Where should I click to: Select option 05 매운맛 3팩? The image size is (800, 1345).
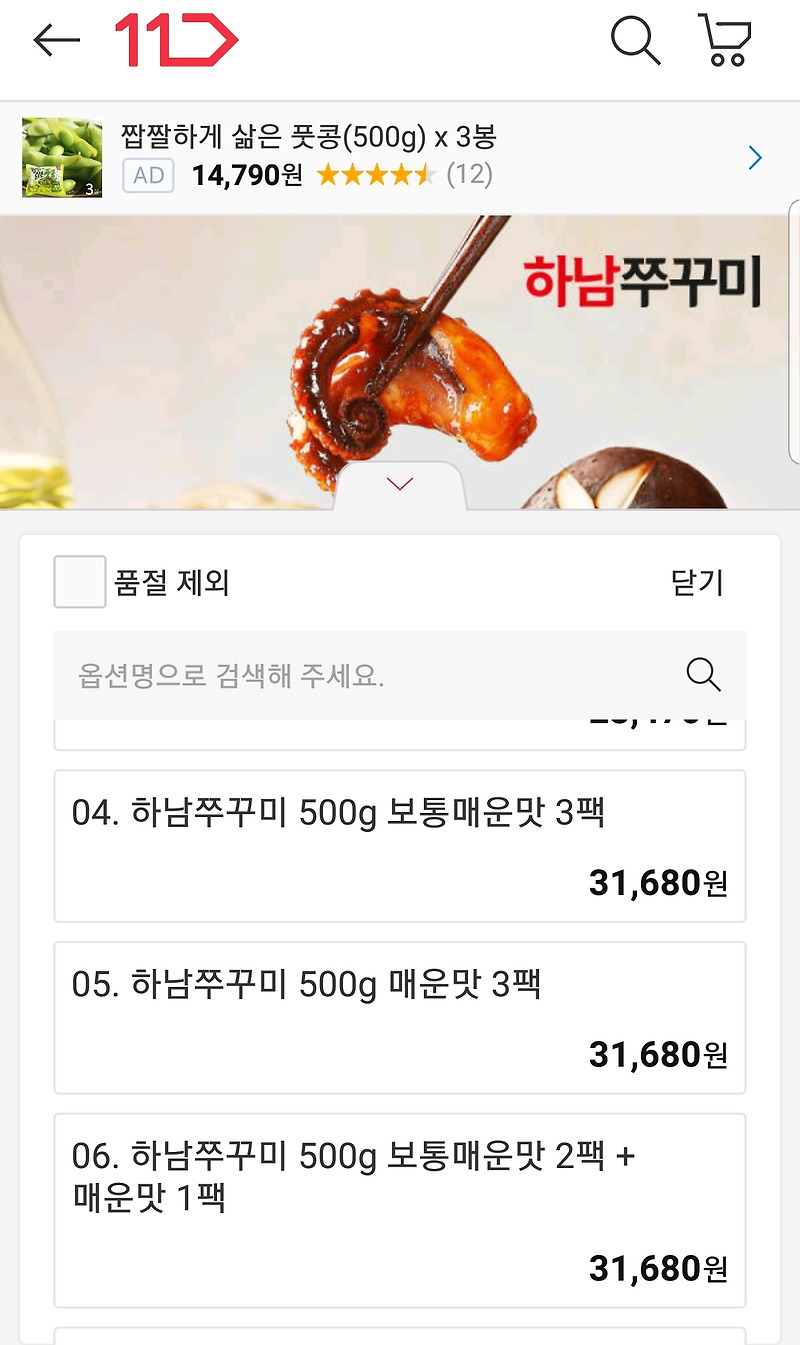[x=399, y=1017]
